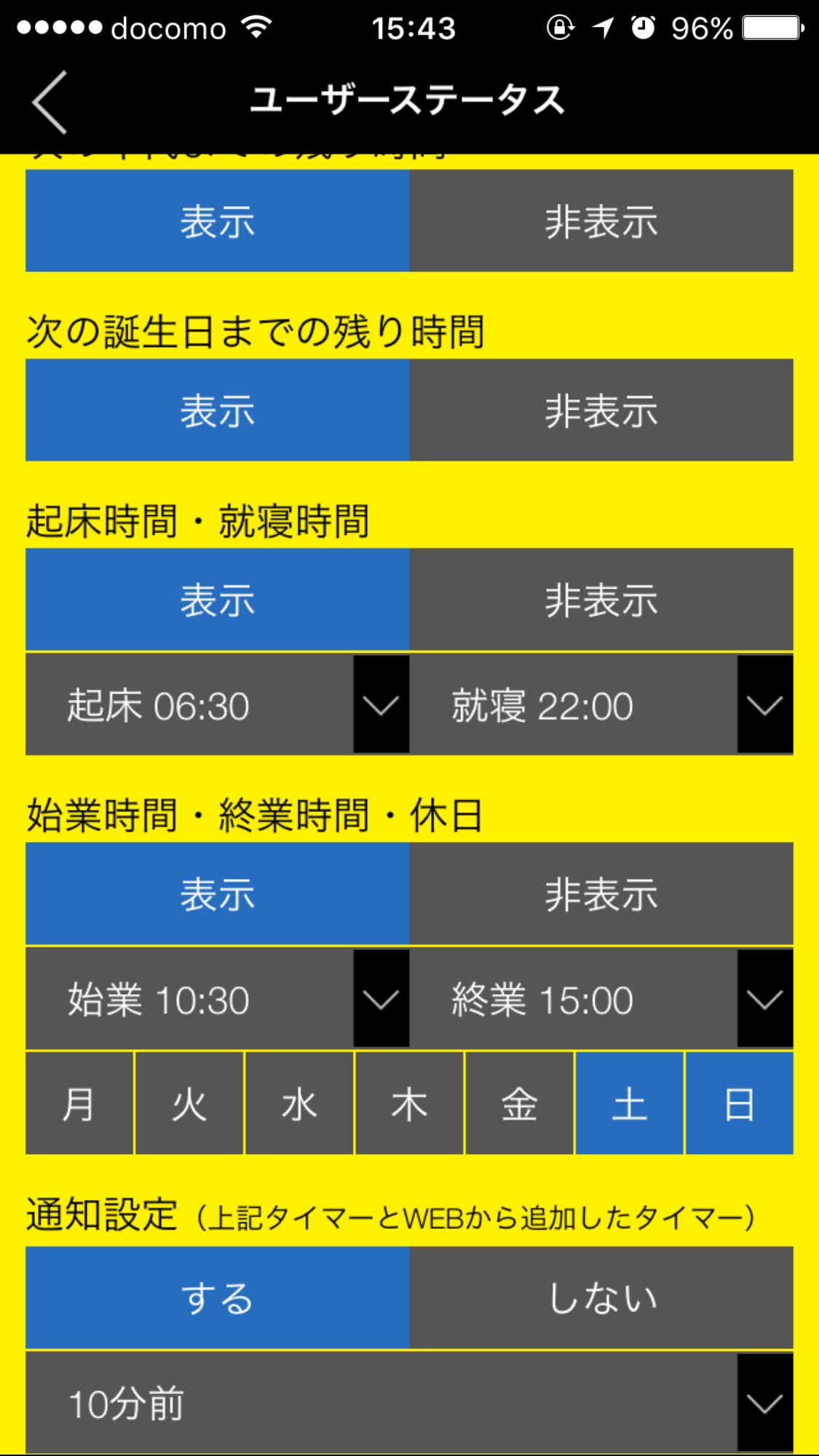
Task: Select 表示 for 起床時間・就寝時間
Action: point(217,600)
